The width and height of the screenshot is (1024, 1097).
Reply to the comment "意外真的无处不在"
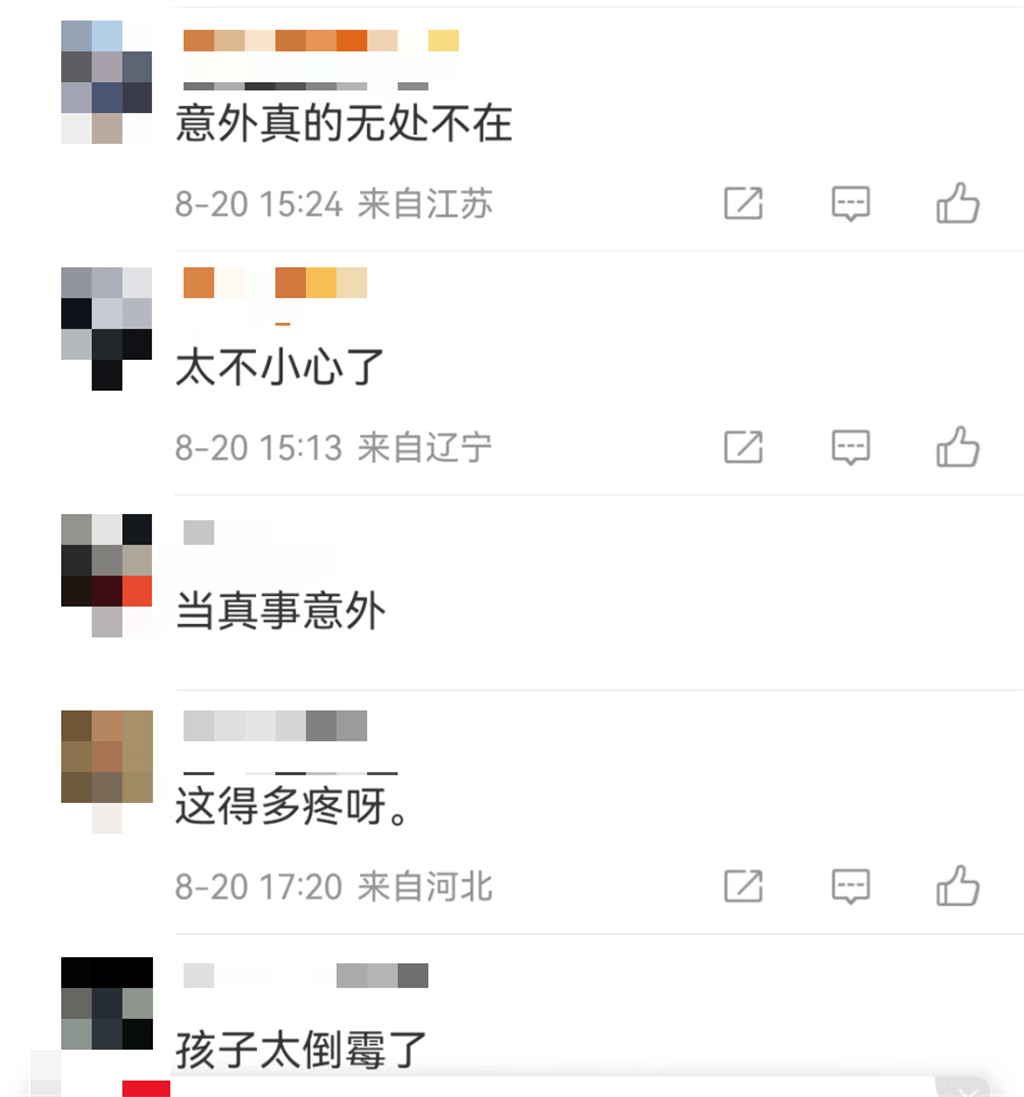click(850, 204)
